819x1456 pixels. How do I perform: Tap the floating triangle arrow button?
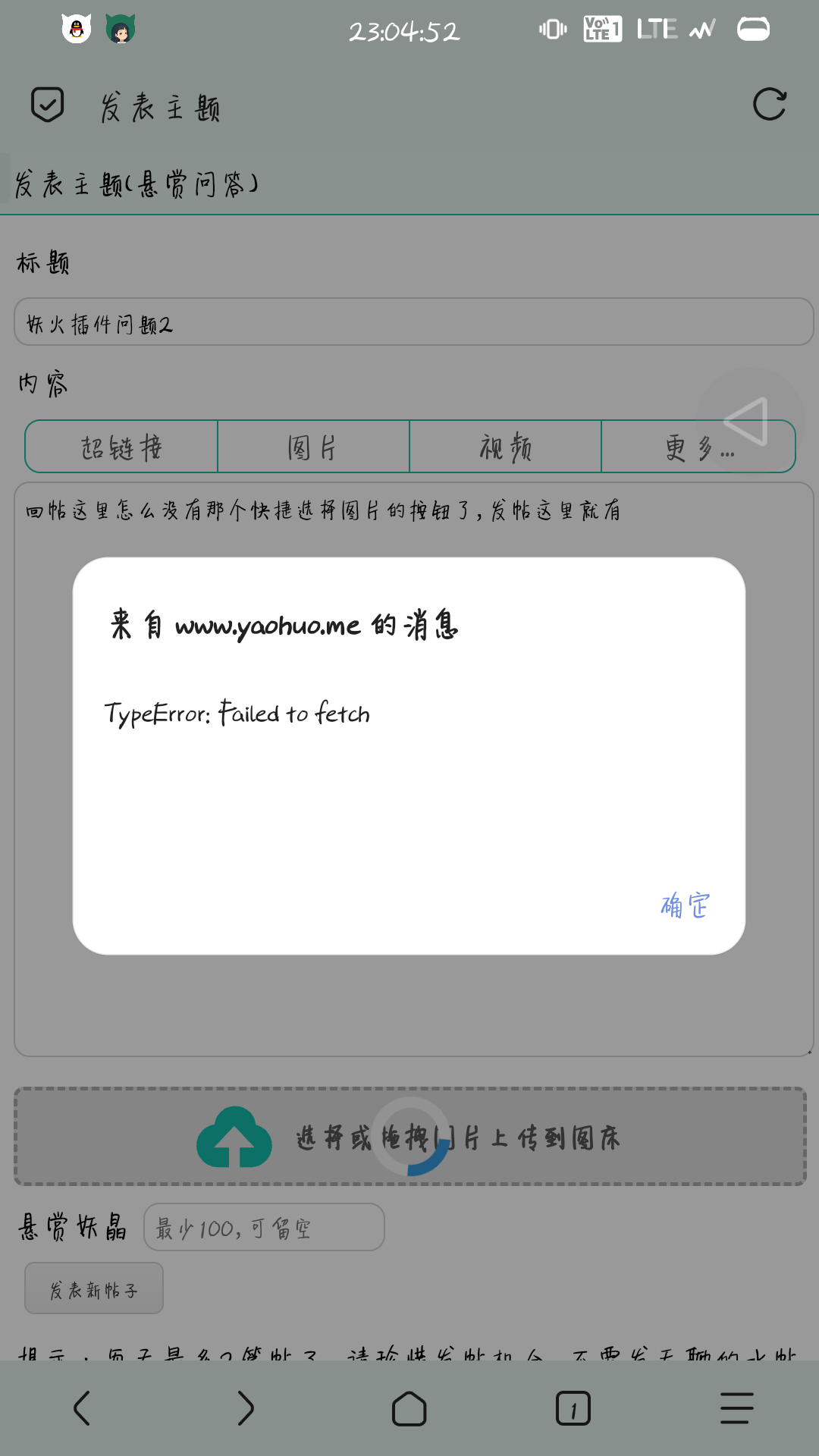pyautogui.click(x=749, y=422)
